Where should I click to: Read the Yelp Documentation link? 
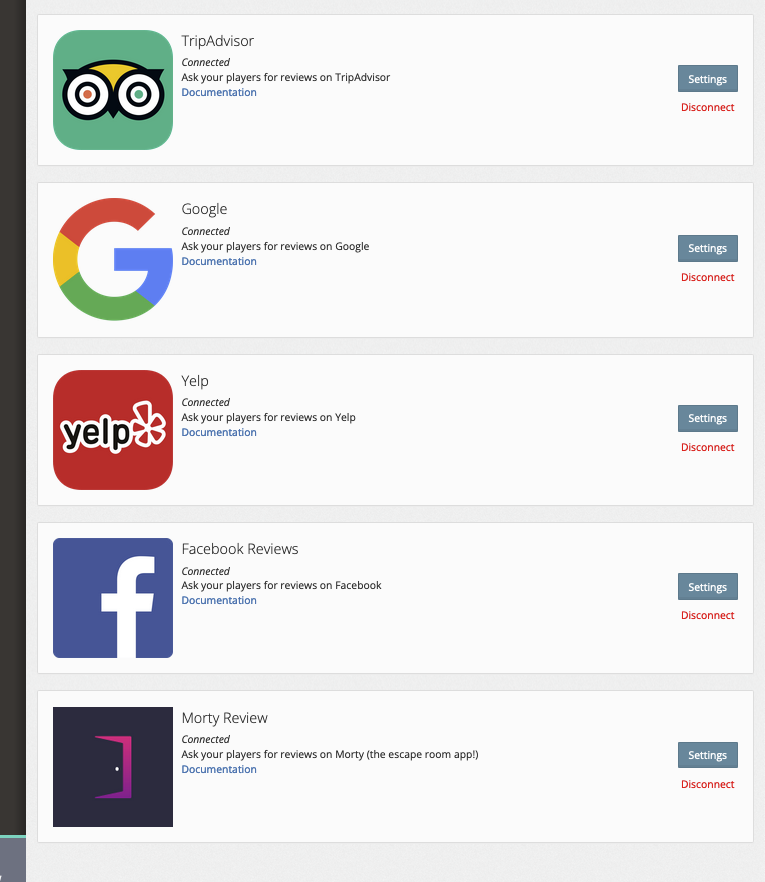[x=219, y=433]
